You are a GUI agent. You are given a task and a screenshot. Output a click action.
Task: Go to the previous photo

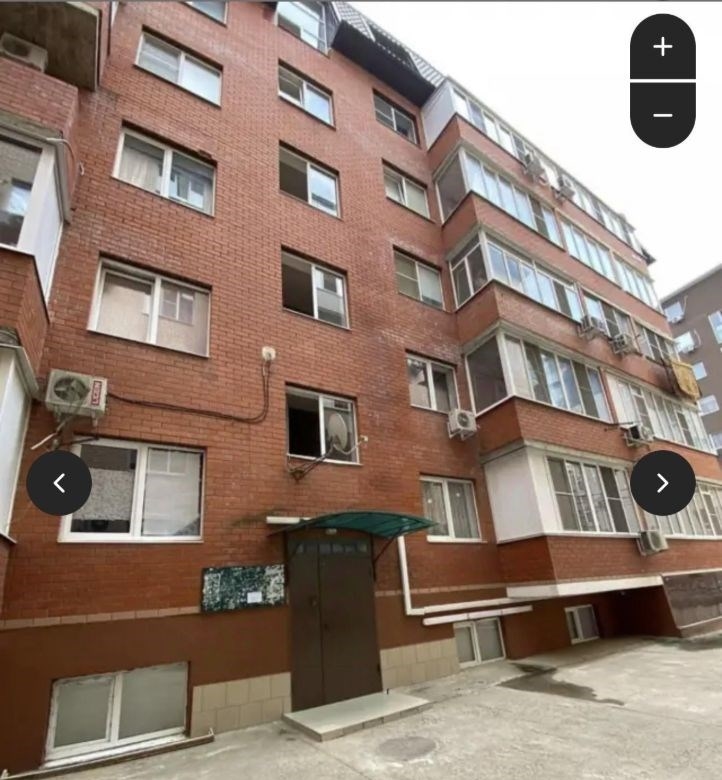(x=59, y=483)
